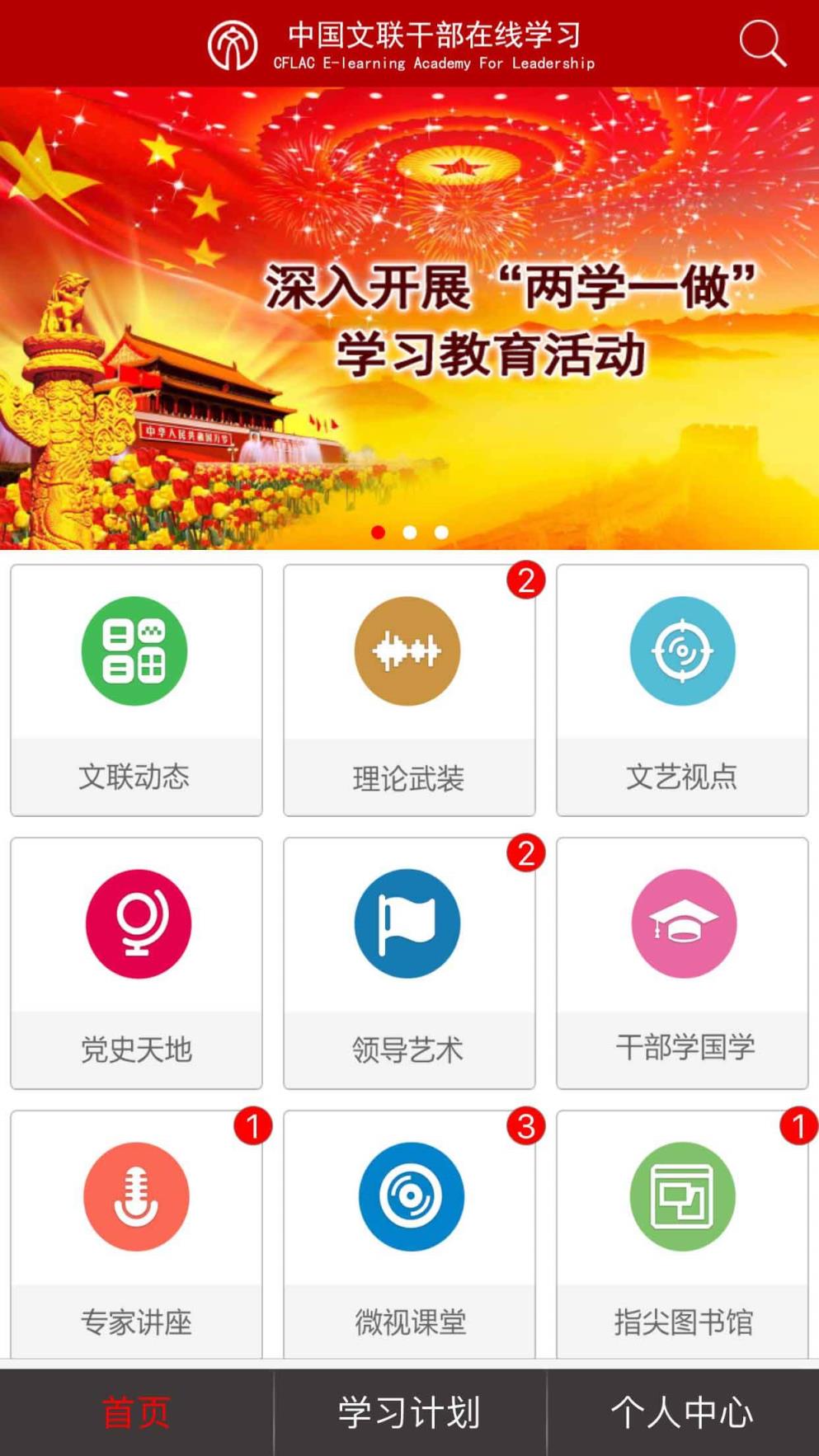Open the 文联动态 grid icon
The height and width of the screenshot is (1456, 819).
point(136,651)
